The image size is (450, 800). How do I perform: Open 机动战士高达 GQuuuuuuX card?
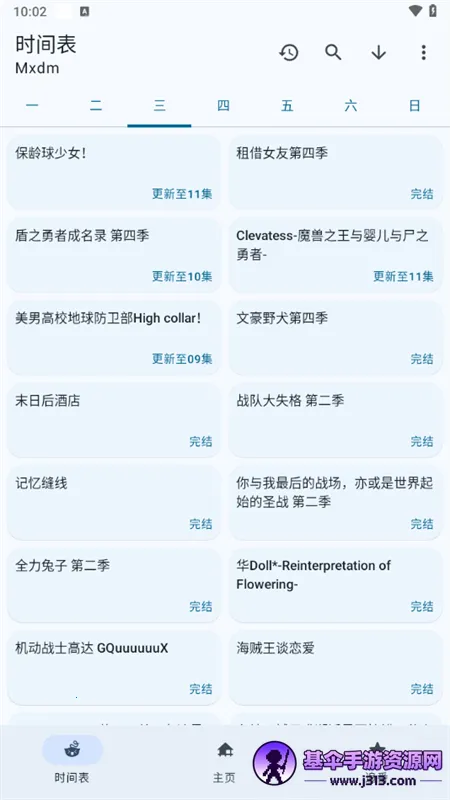114,668
